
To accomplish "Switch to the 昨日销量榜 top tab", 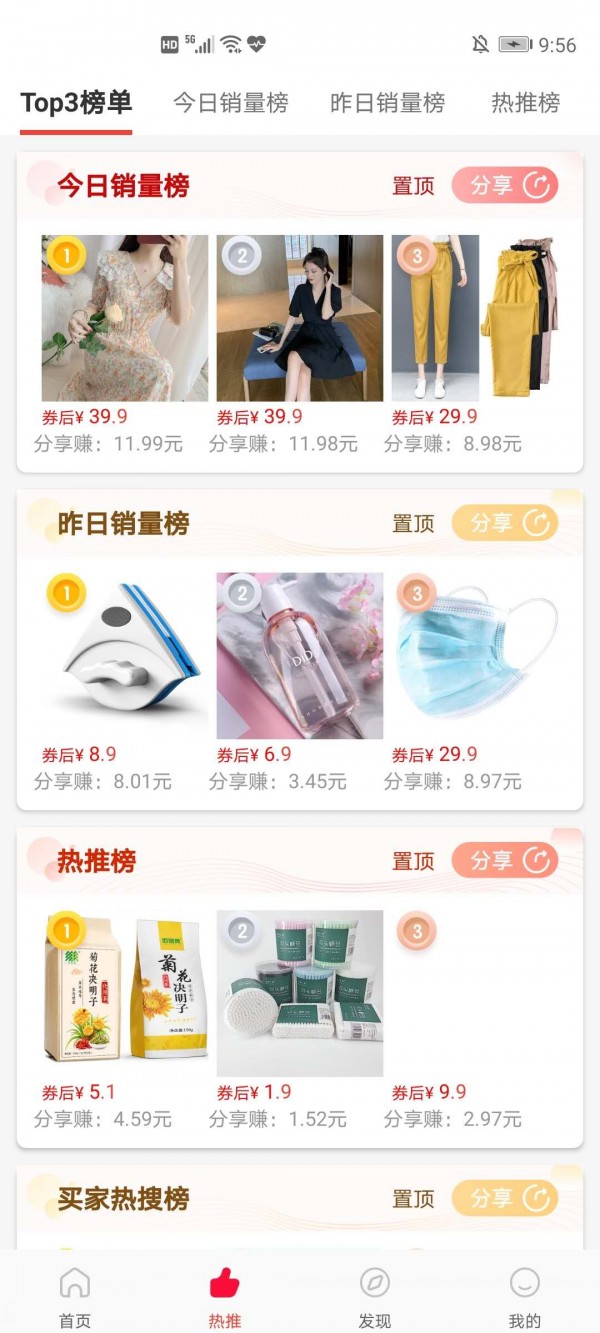I will tap(387, 103).
